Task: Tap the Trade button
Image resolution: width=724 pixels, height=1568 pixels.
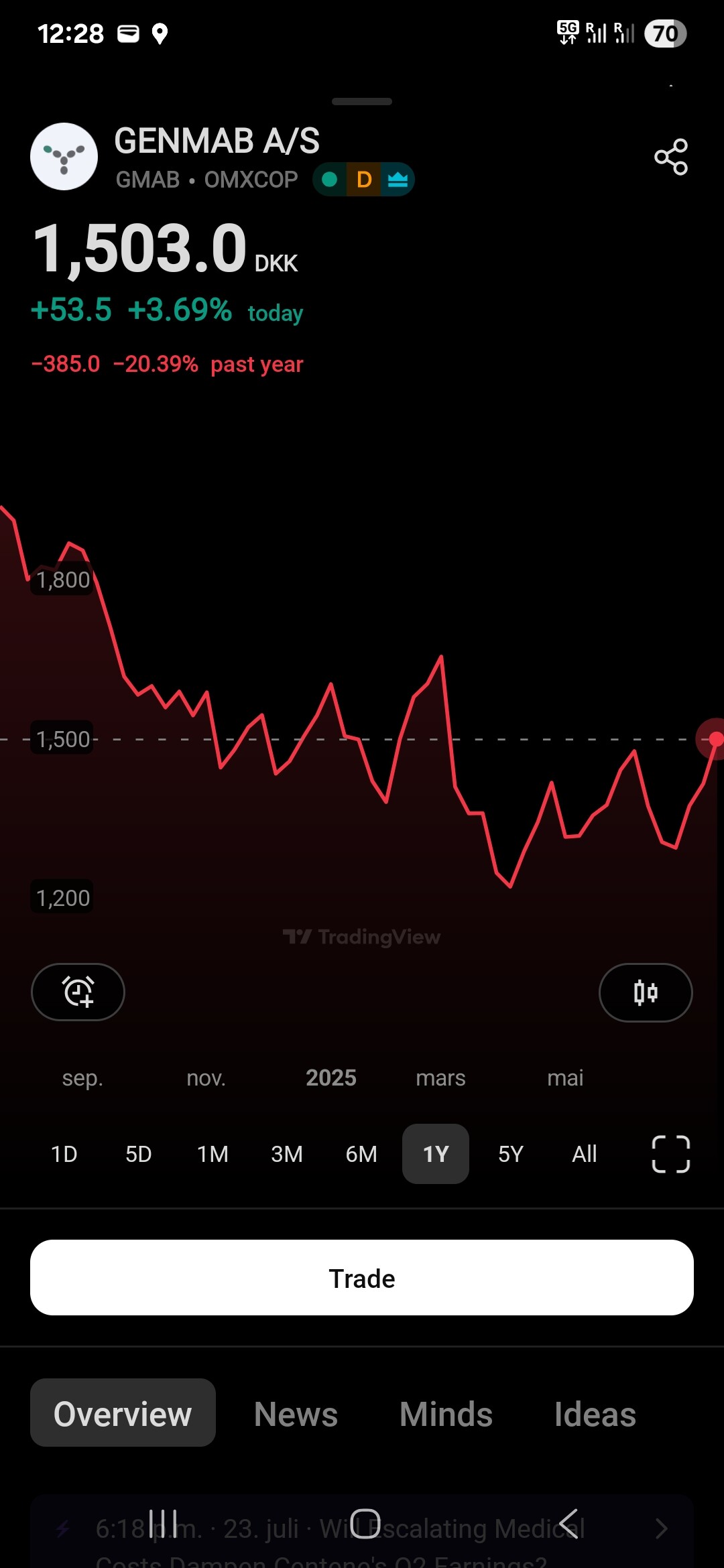Action: pos(362,1277)
